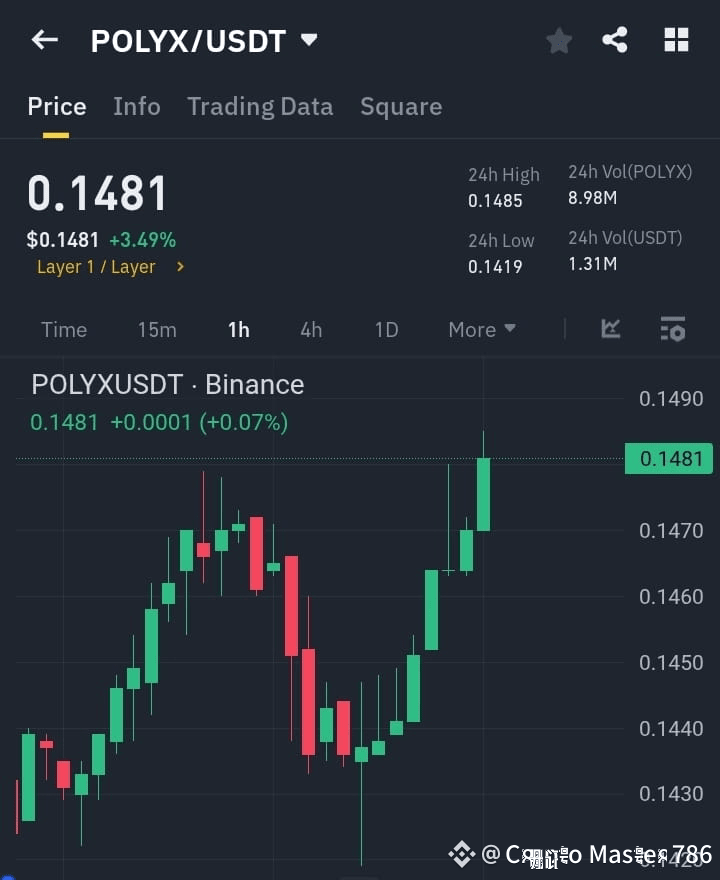Image resolution: width=720 pixels, height=880 pixels.
Task: Switch to the Info tab
Action: (137, 106)
